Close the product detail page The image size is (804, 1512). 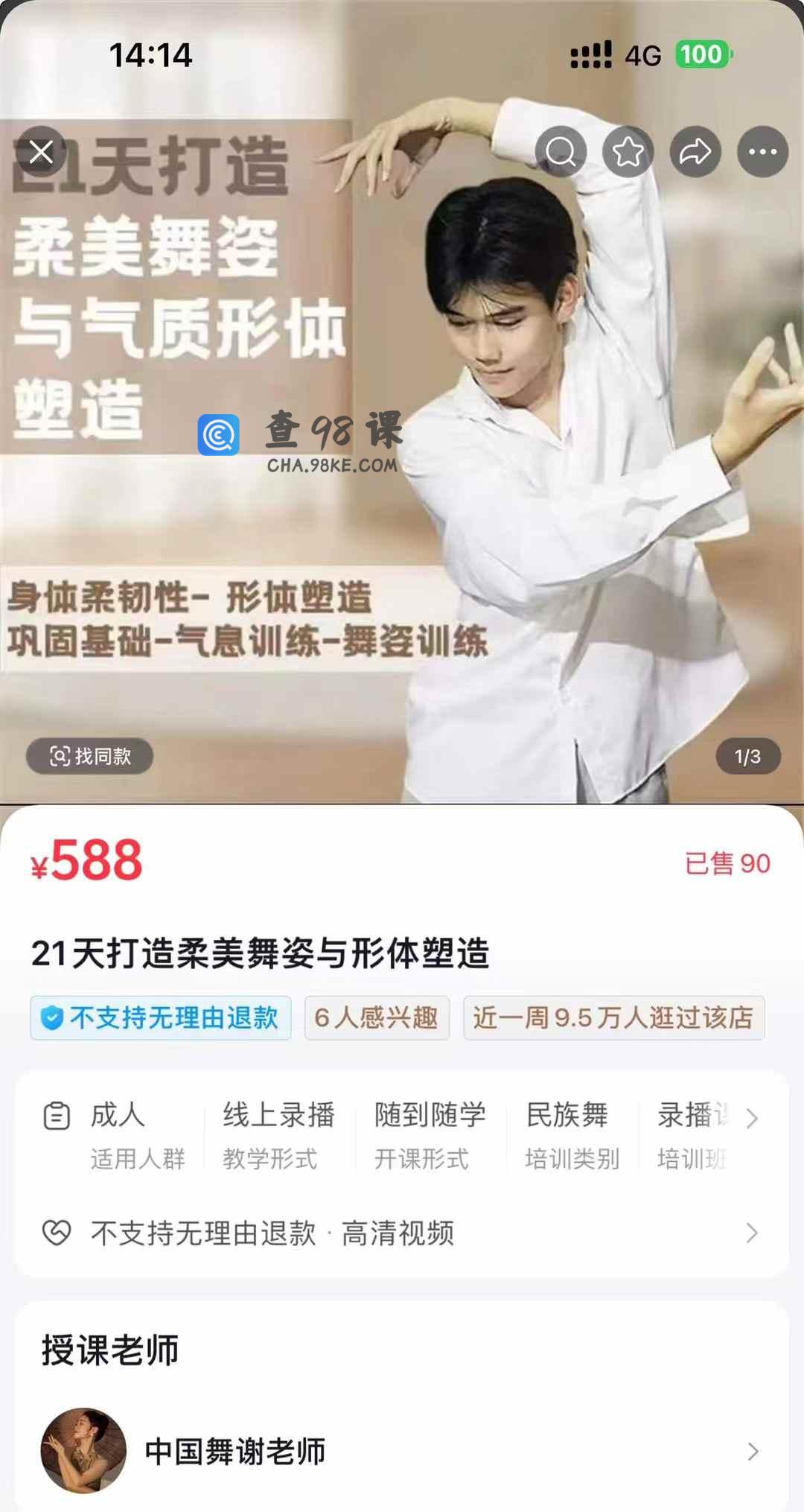[x=42, y=152]
